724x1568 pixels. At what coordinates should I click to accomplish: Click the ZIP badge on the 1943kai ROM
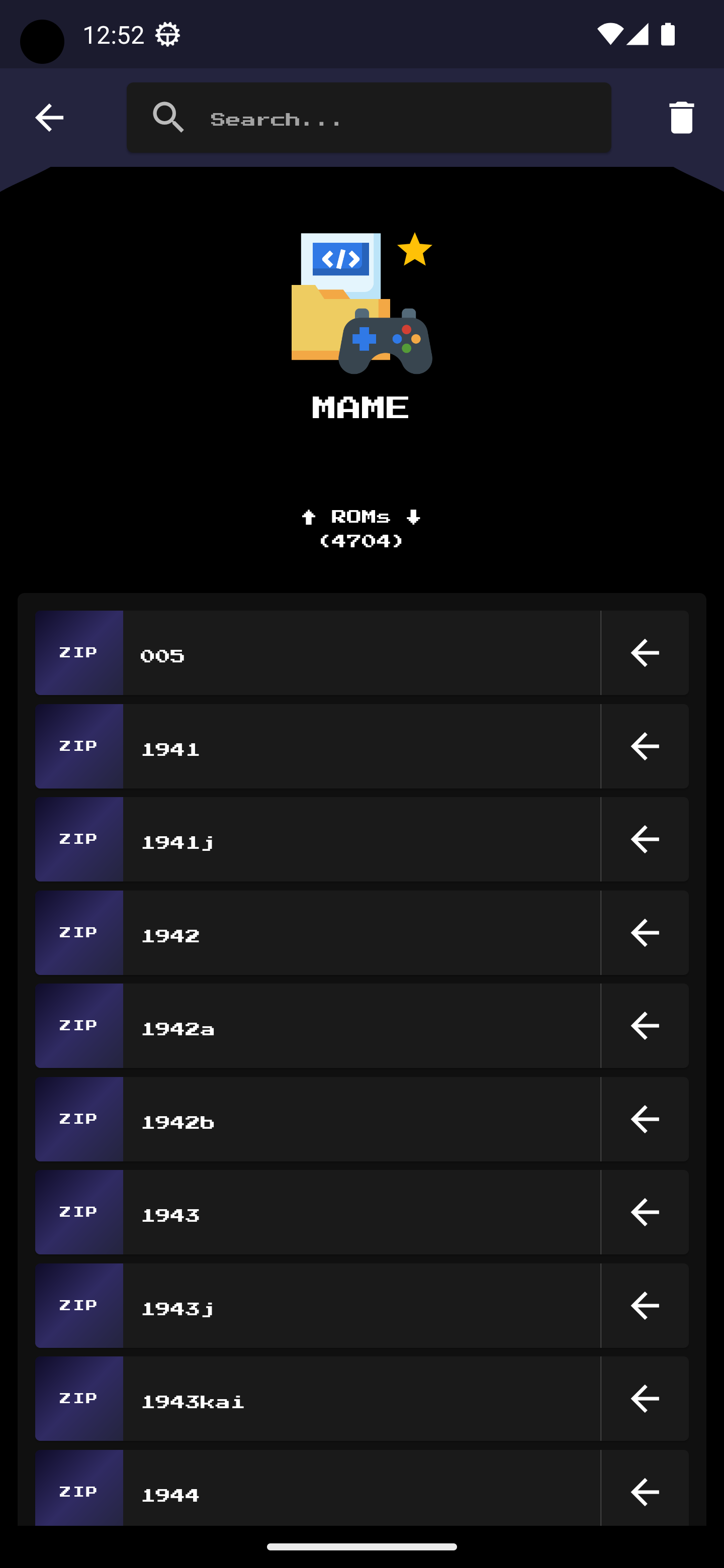pos(78,1398)
